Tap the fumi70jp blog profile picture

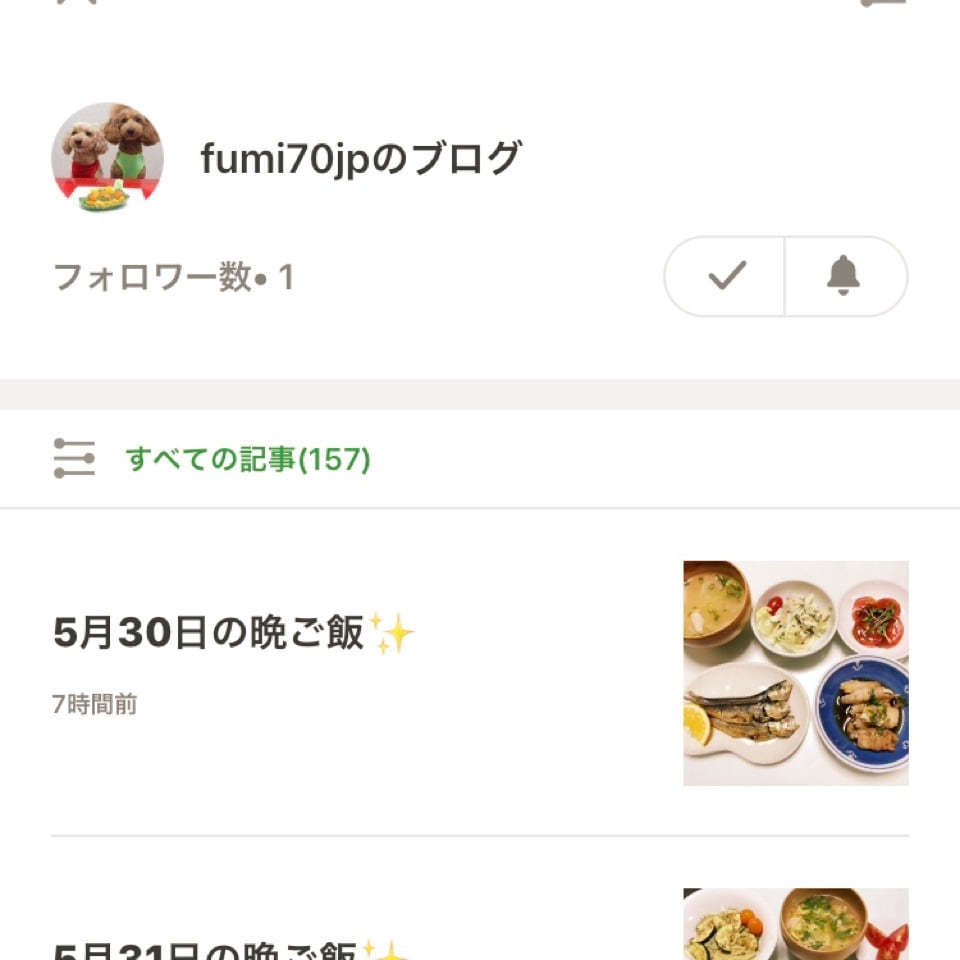[107, 156]
